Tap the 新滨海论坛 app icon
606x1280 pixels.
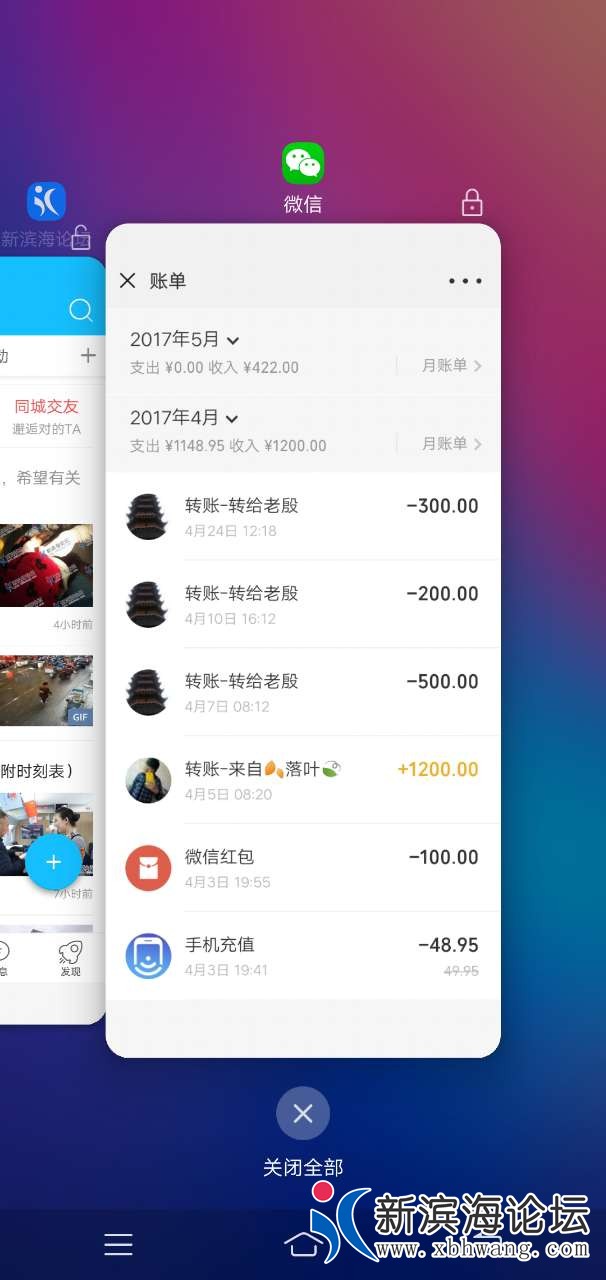click(46, 201)
